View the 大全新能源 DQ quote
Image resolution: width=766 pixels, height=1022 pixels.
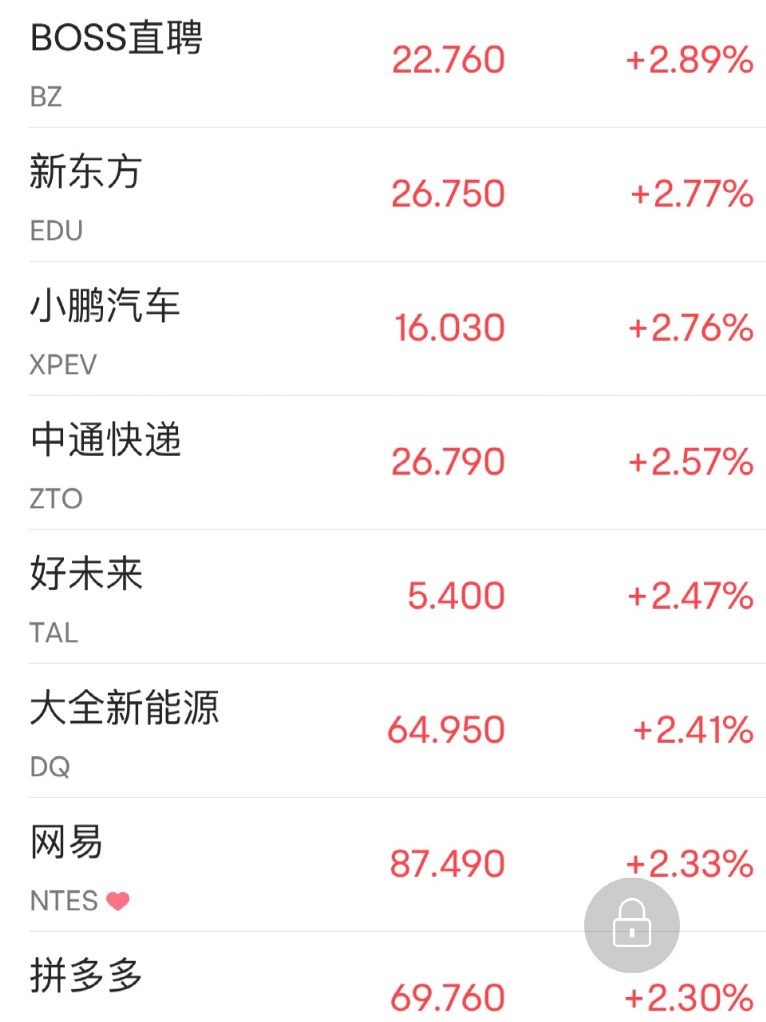pyautogui.click(x=383, y=731)
